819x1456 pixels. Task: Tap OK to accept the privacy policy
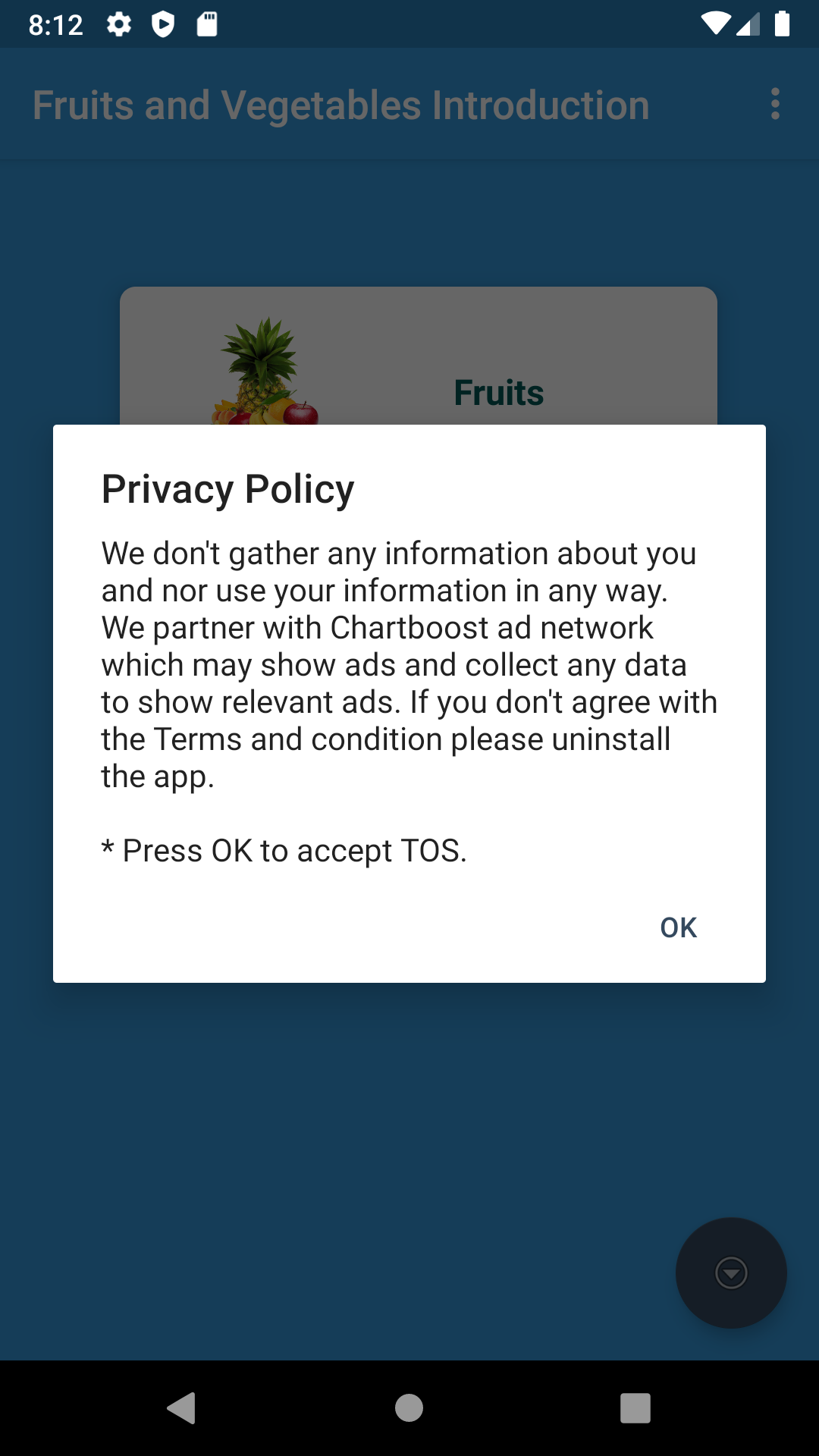tap(678, 927)
